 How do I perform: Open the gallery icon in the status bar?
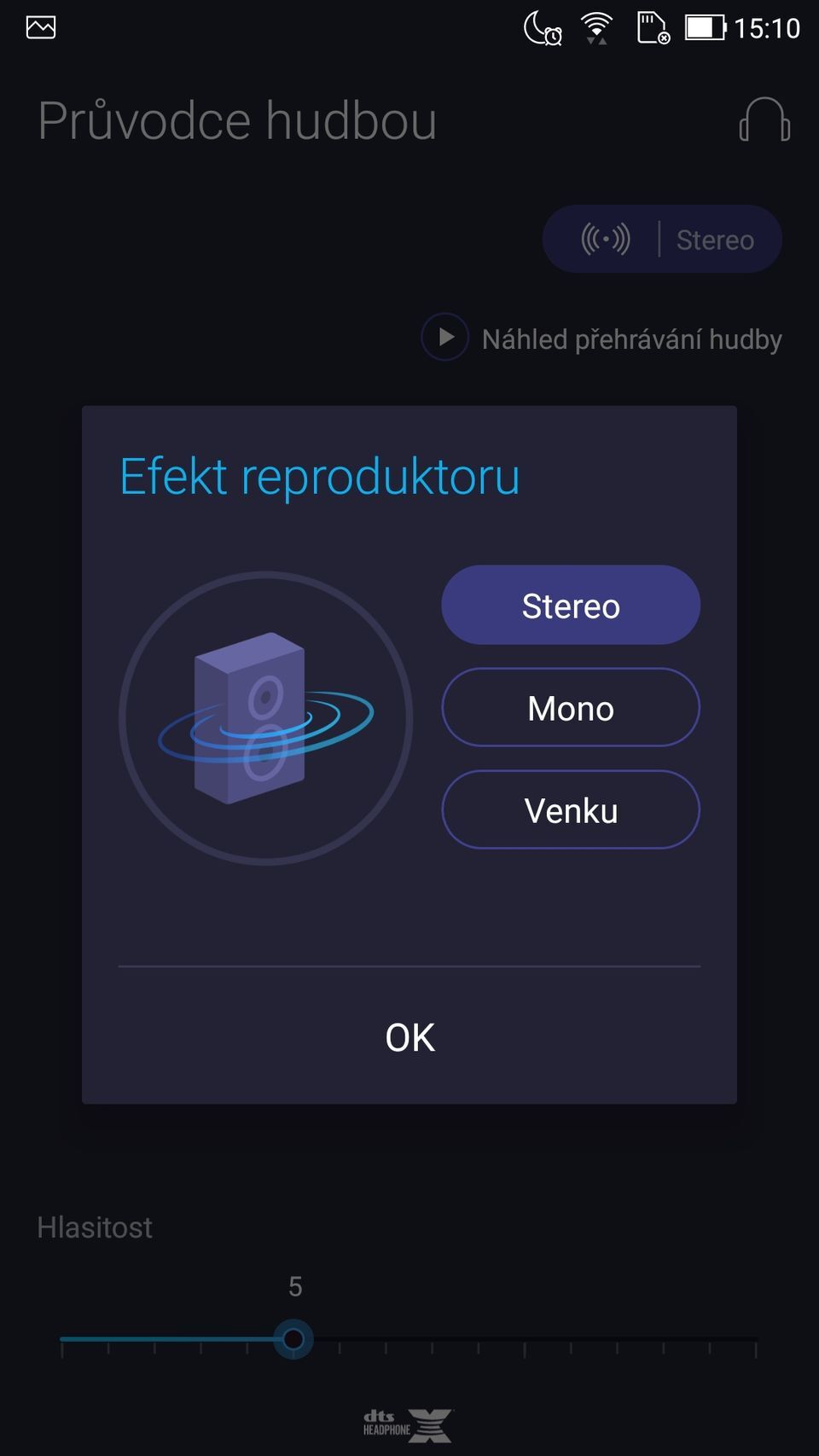[39, 26]
